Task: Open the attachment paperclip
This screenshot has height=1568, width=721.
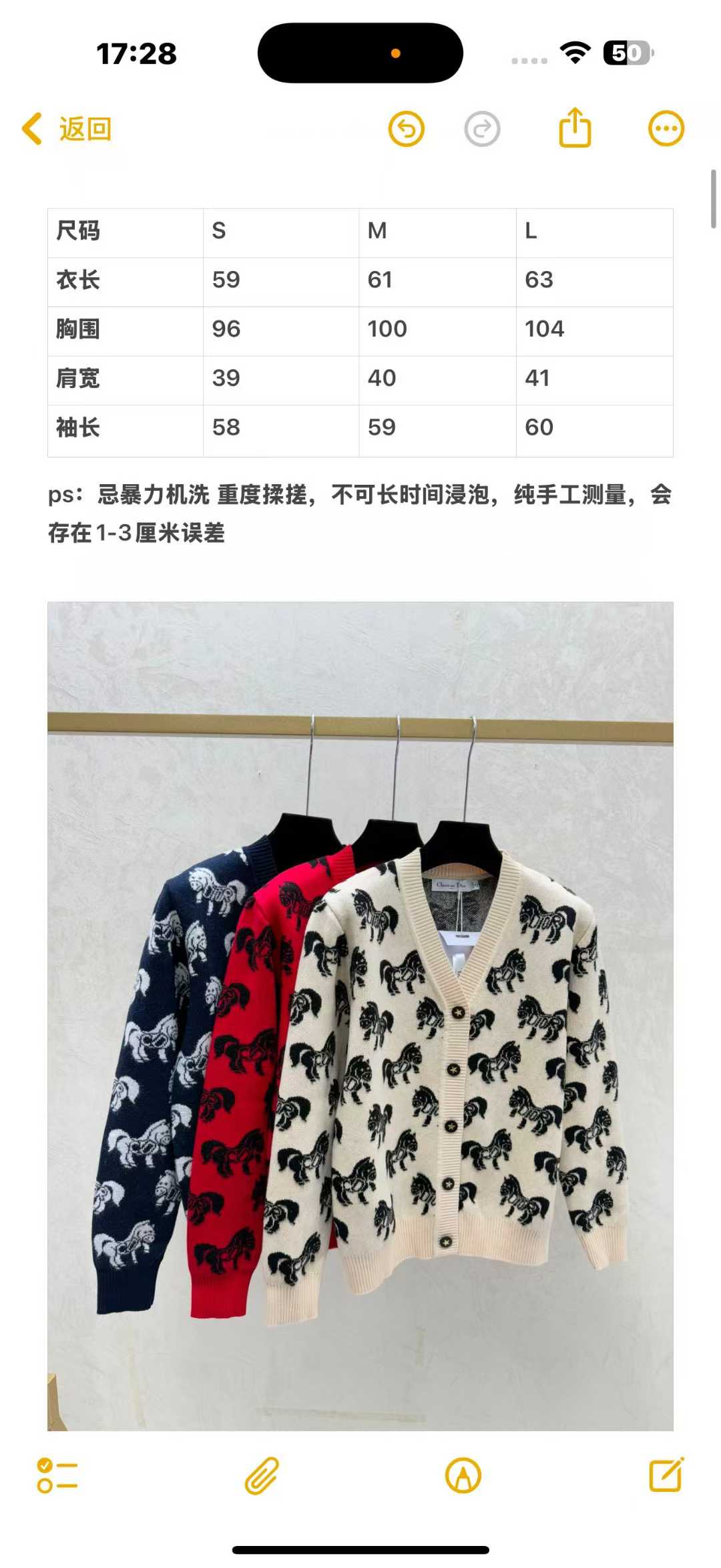Action: [x=262, y=1475]
